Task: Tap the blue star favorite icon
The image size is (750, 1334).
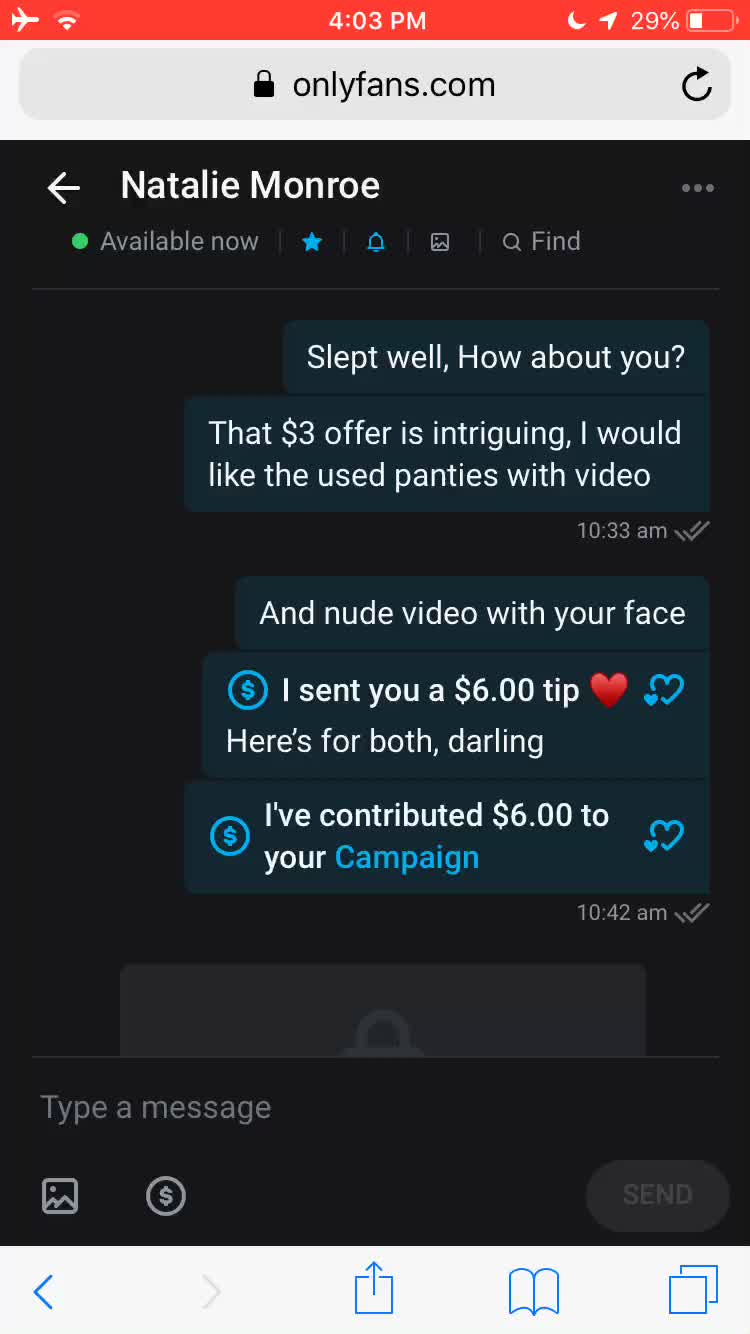Action: [312, 242]
